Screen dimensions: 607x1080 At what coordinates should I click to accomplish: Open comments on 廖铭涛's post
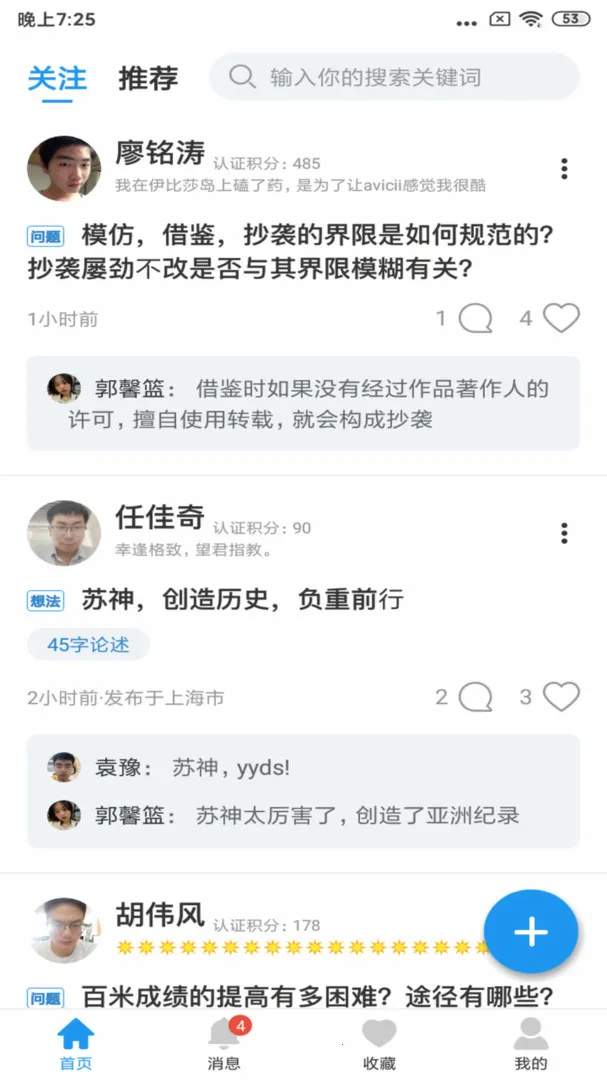click(475, 319)
